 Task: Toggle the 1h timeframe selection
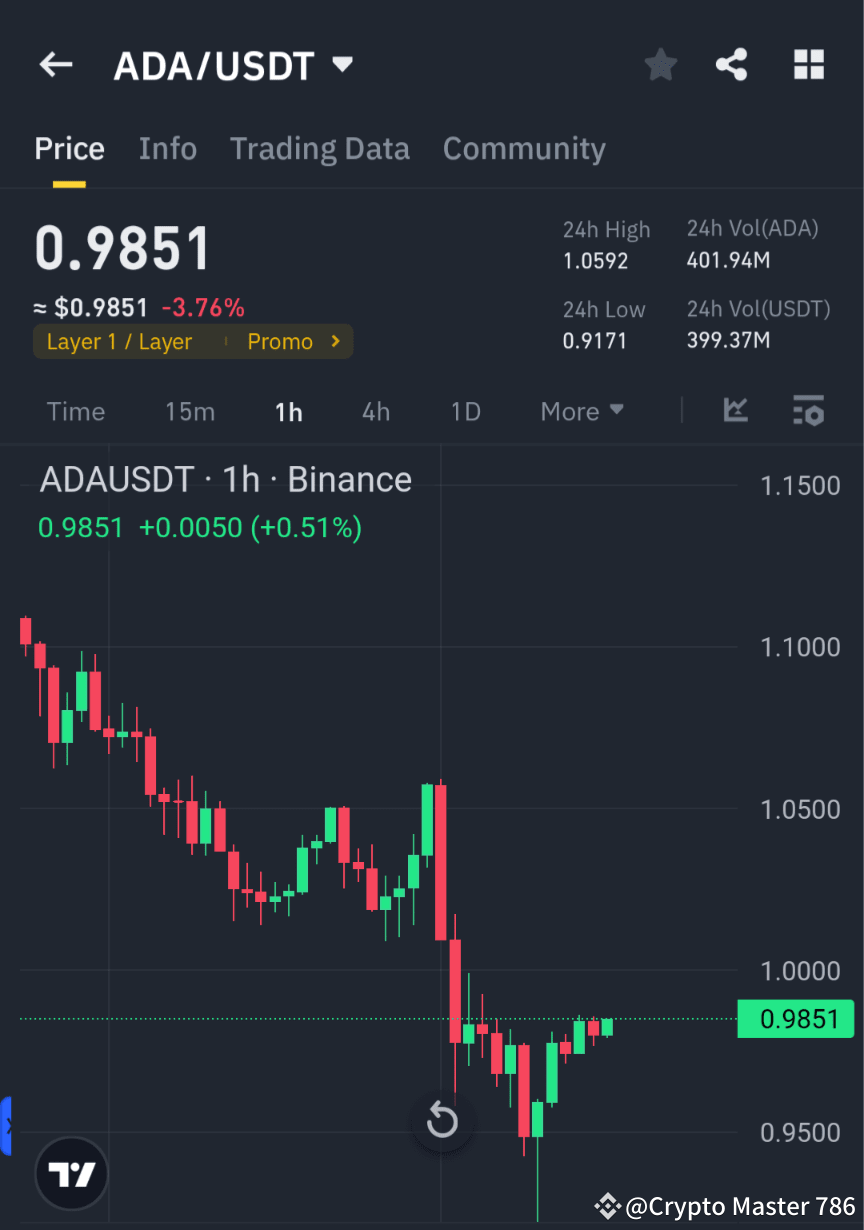point(289,411)
